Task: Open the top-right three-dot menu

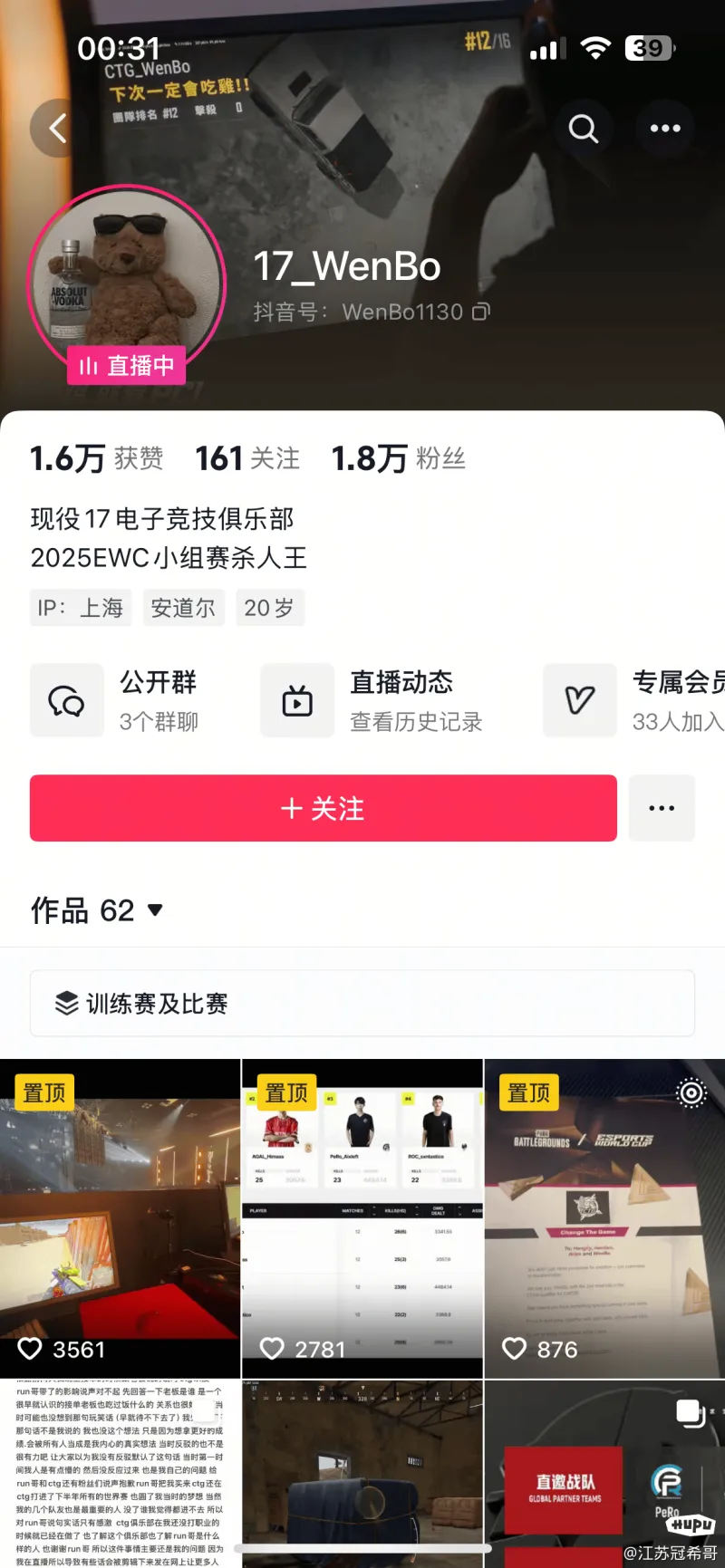Action: click(665, 129)
